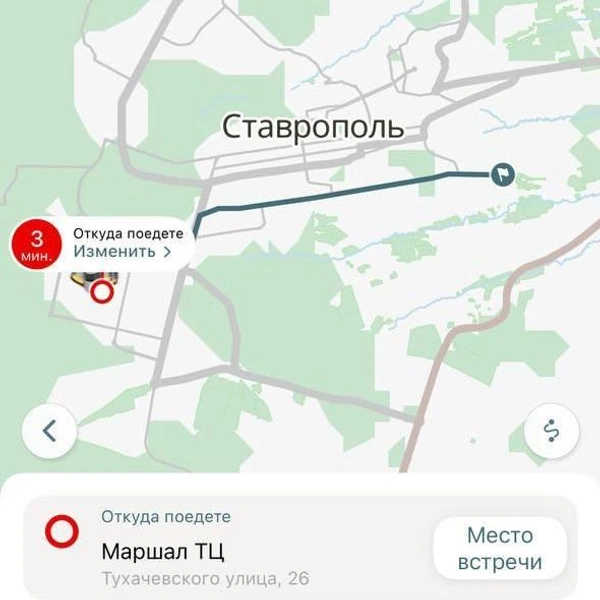Select the destination flag on the map
Image resolution: width=600 pixels, height=600 pixels.
pos(501,175)
